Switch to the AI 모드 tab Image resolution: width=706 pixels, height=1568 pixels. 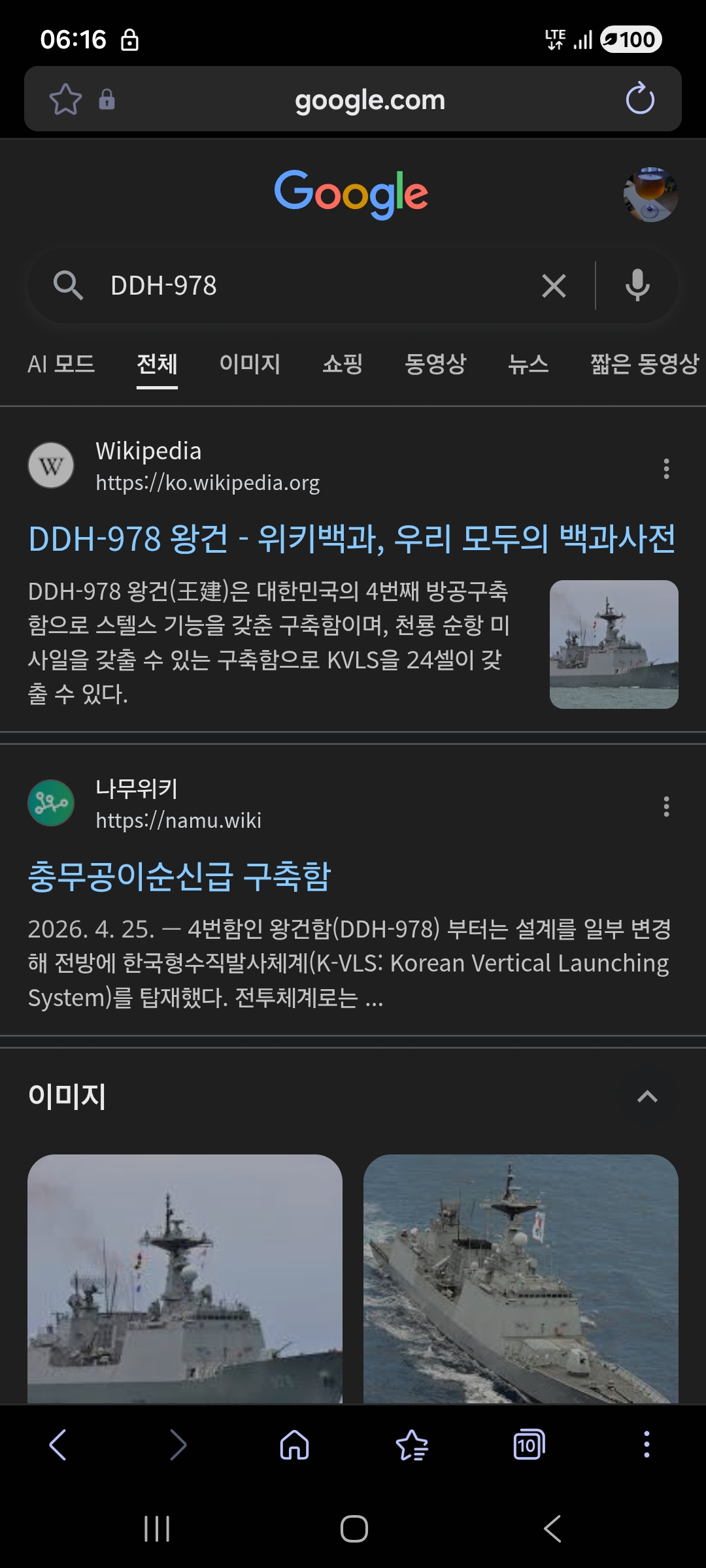(61, 364)
